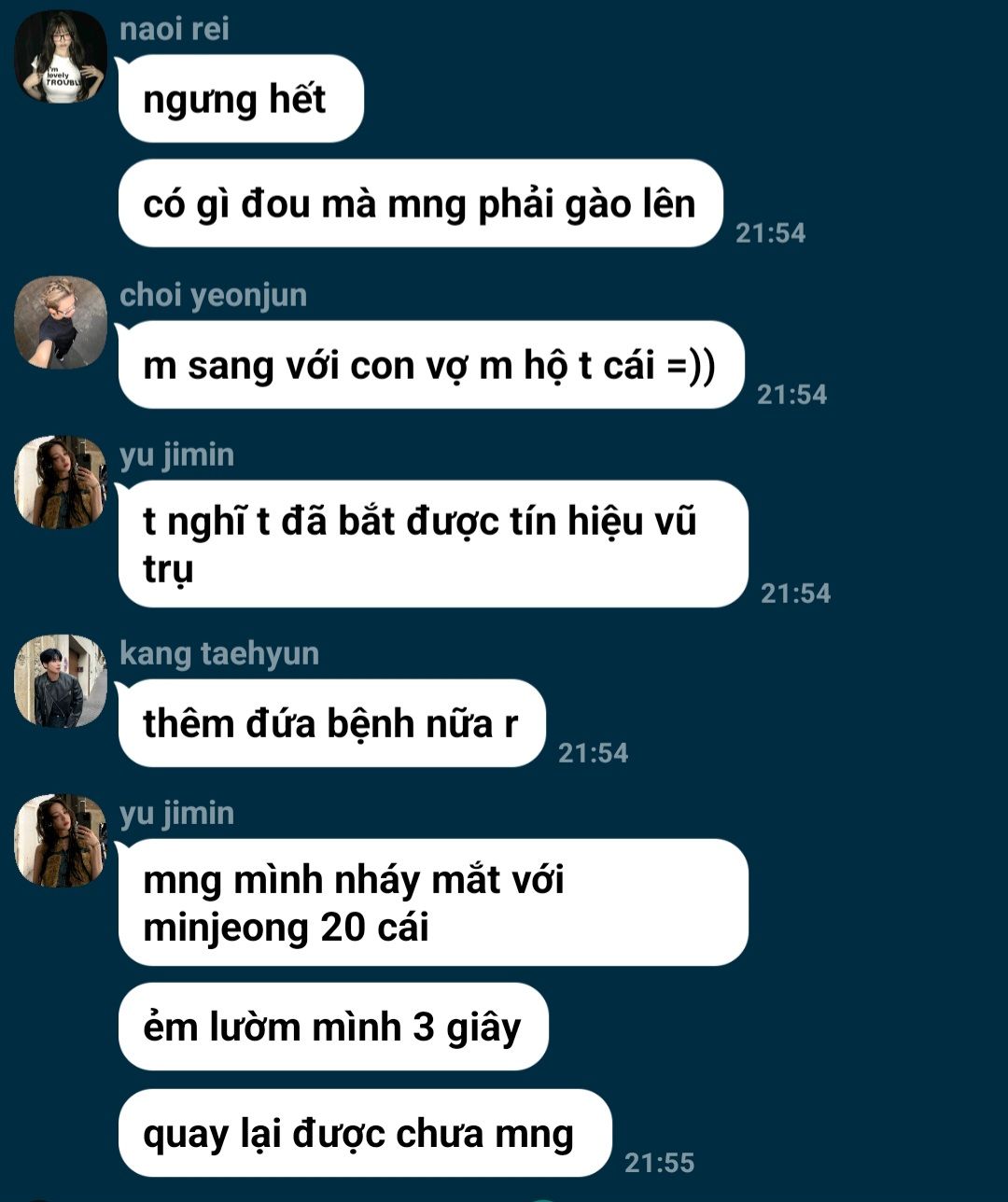View yu jimin's avatar beside 'tín hiệu vũ trụ' message
The width and height of the screenshot is (1008, 1202).
tap(61, 482)
